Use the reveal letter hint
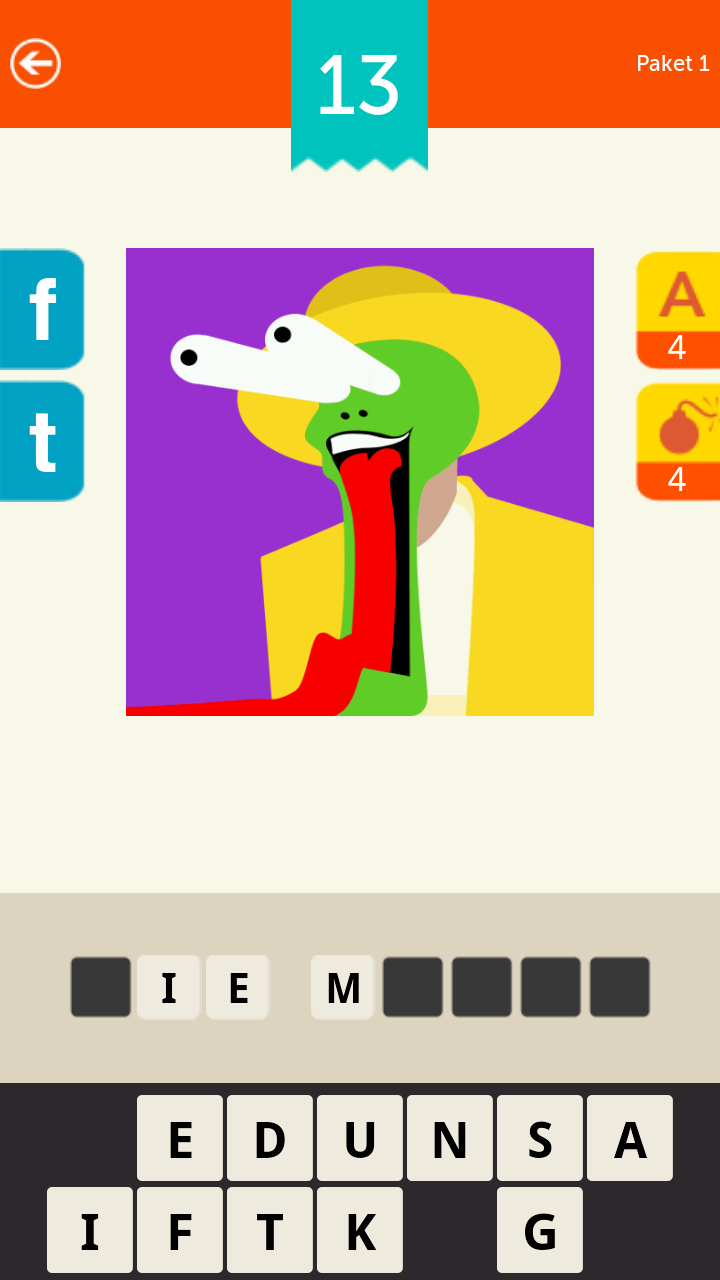The height and width of the screenshot is (1280, 720). pyautogui.click(x=679, y=309)
